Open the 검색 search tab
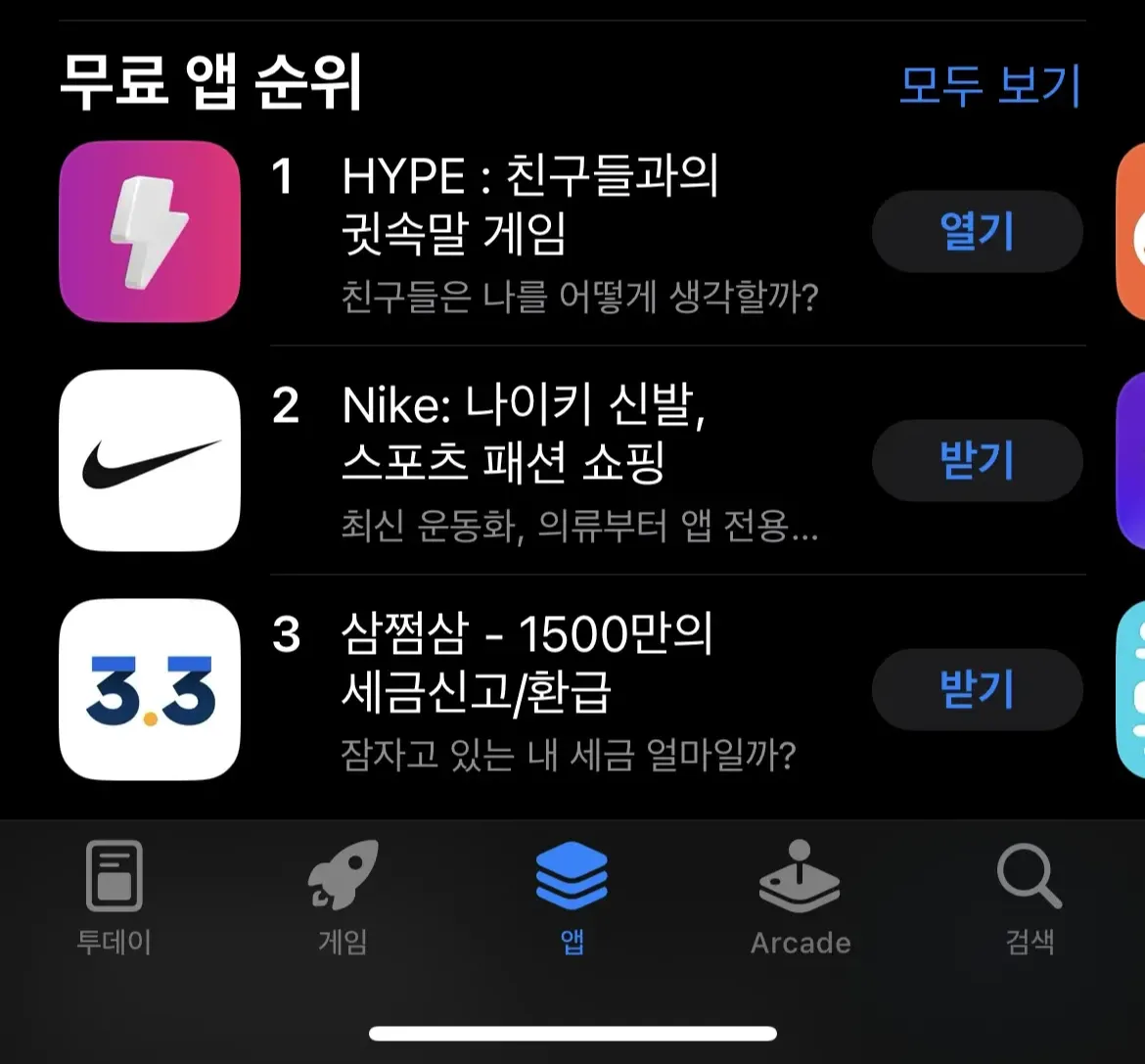 tap(1030, 898)
